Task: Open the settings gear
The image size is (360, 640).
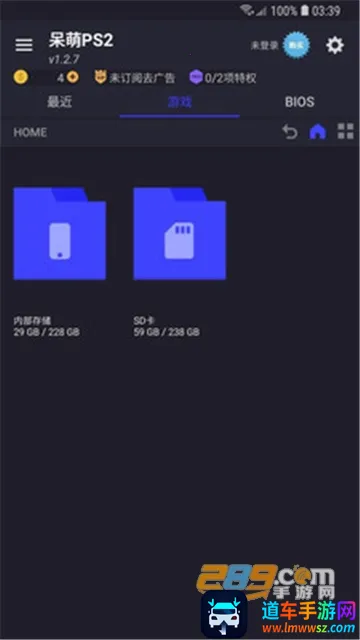Action: point(335,45)
